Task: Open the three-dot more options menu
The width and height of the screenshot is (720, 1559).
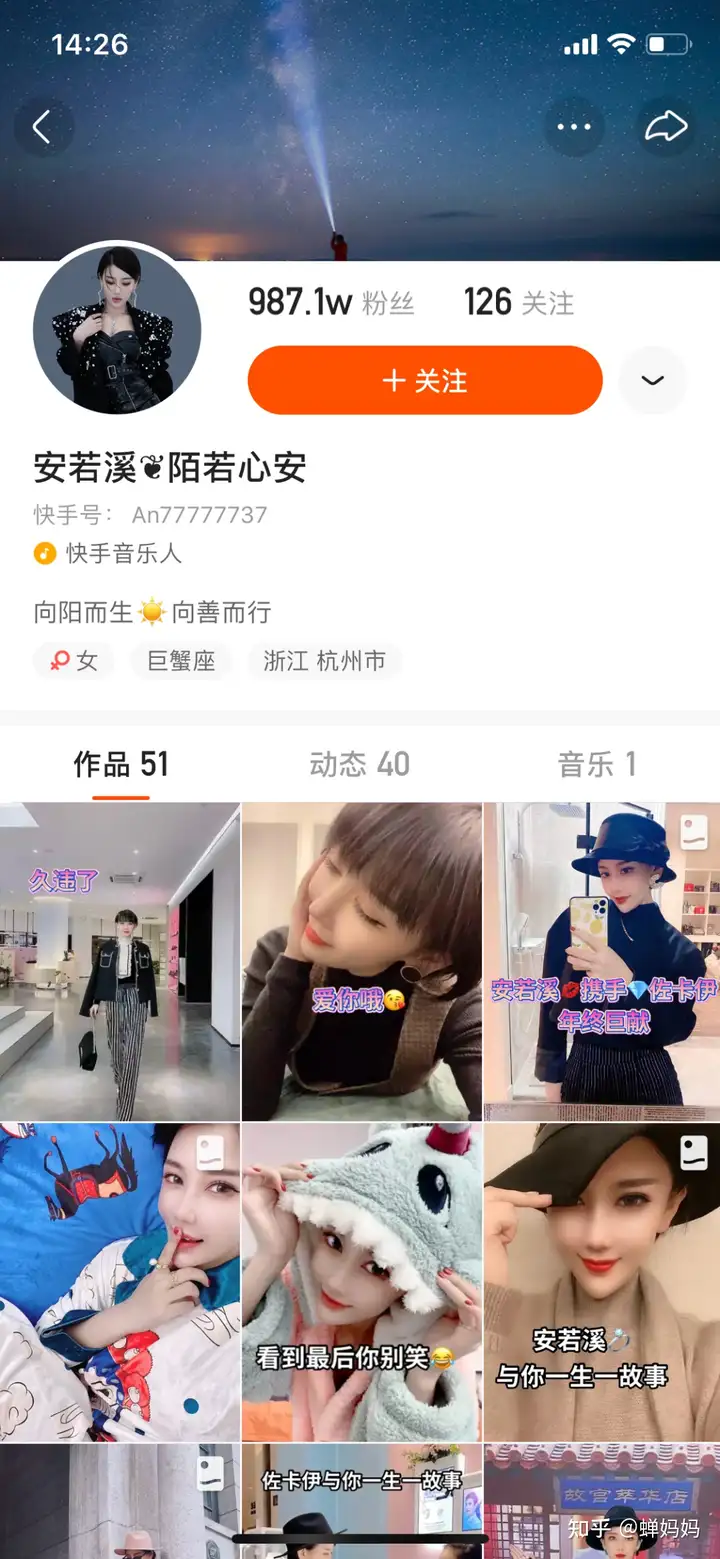Action: [574, 127]
